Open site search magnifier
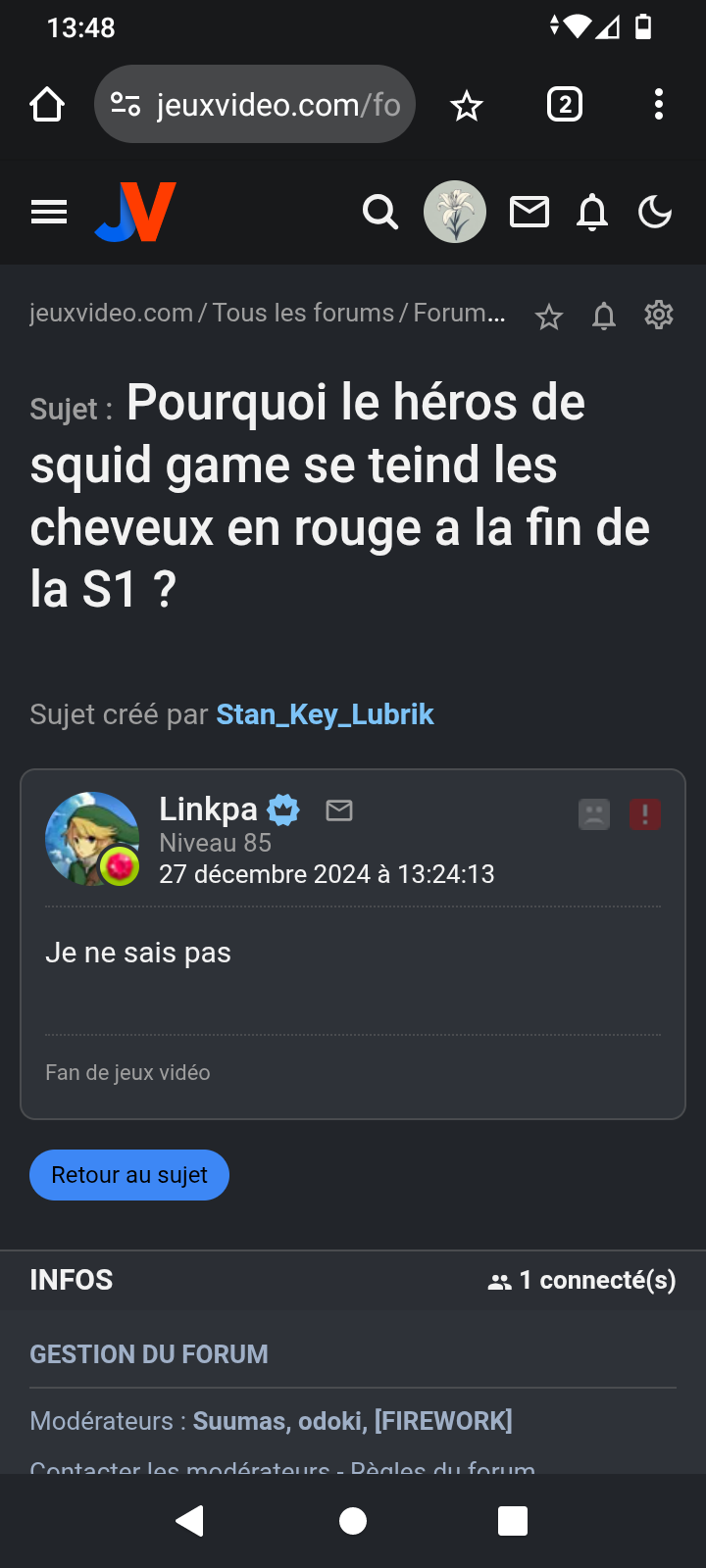This screenshot has width=706, height=1568. [x=380, y=212]
